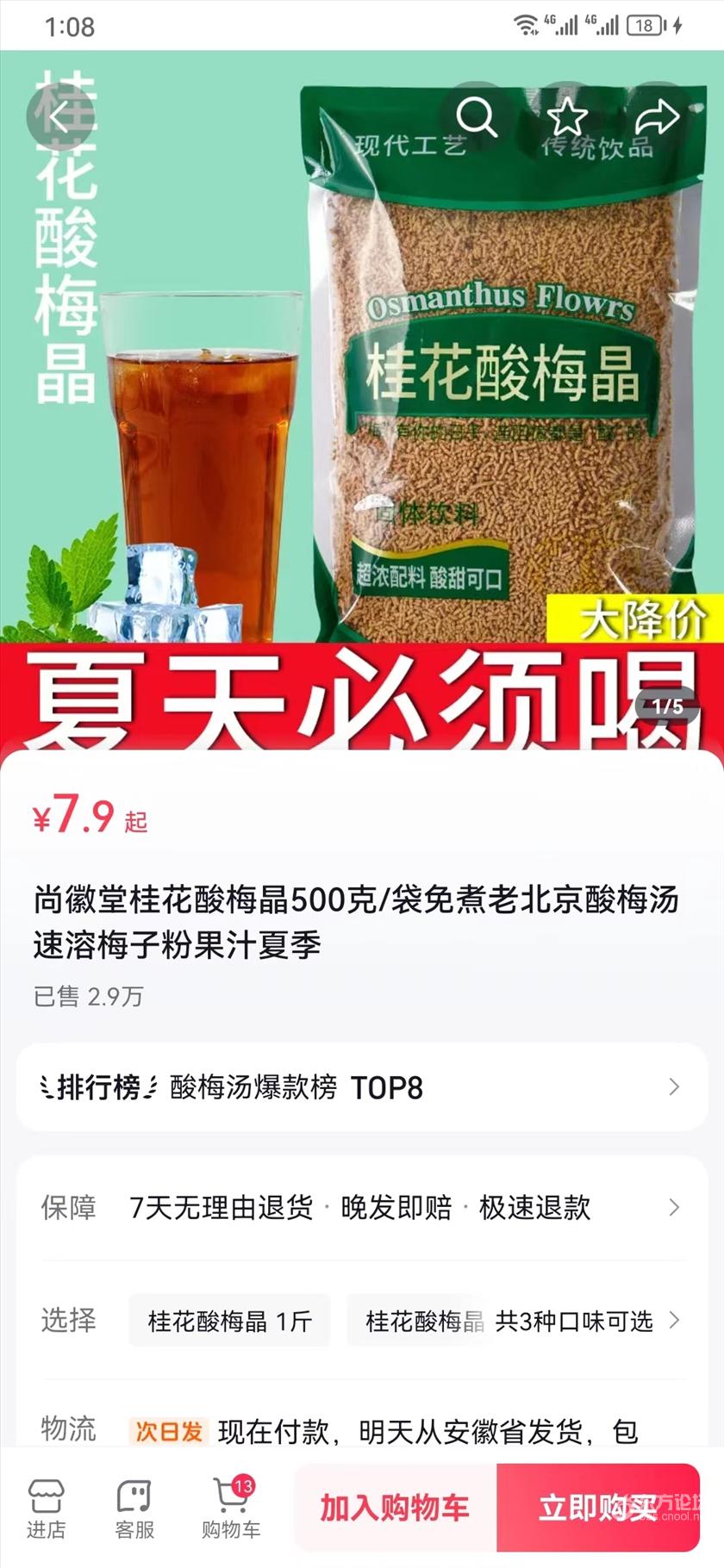The image size is (724, 1568).
Task: Open the 购物车 shopping cart
Action: (x=230, y=1509)
